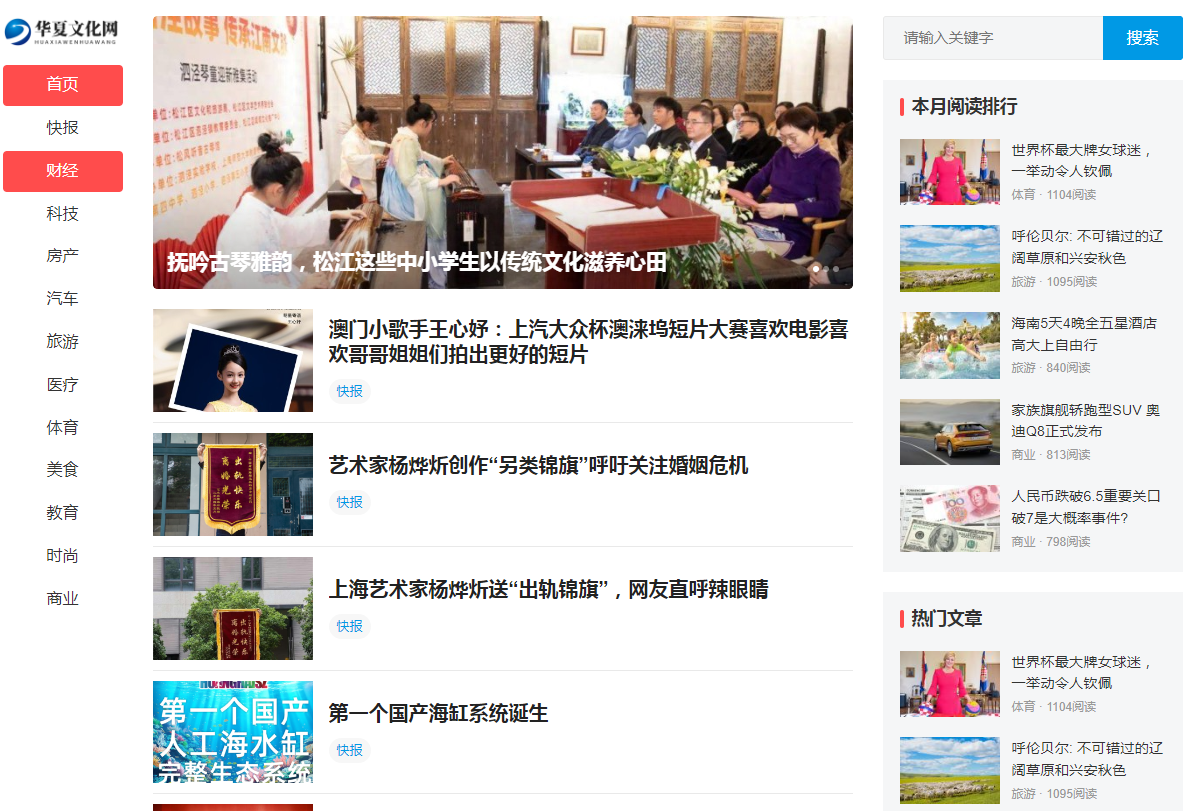Open ranked article 家族旗舰轿跑型SUV 奥迪Q8
Viewport: 1196px width, 811px height.
point(1084,421)
